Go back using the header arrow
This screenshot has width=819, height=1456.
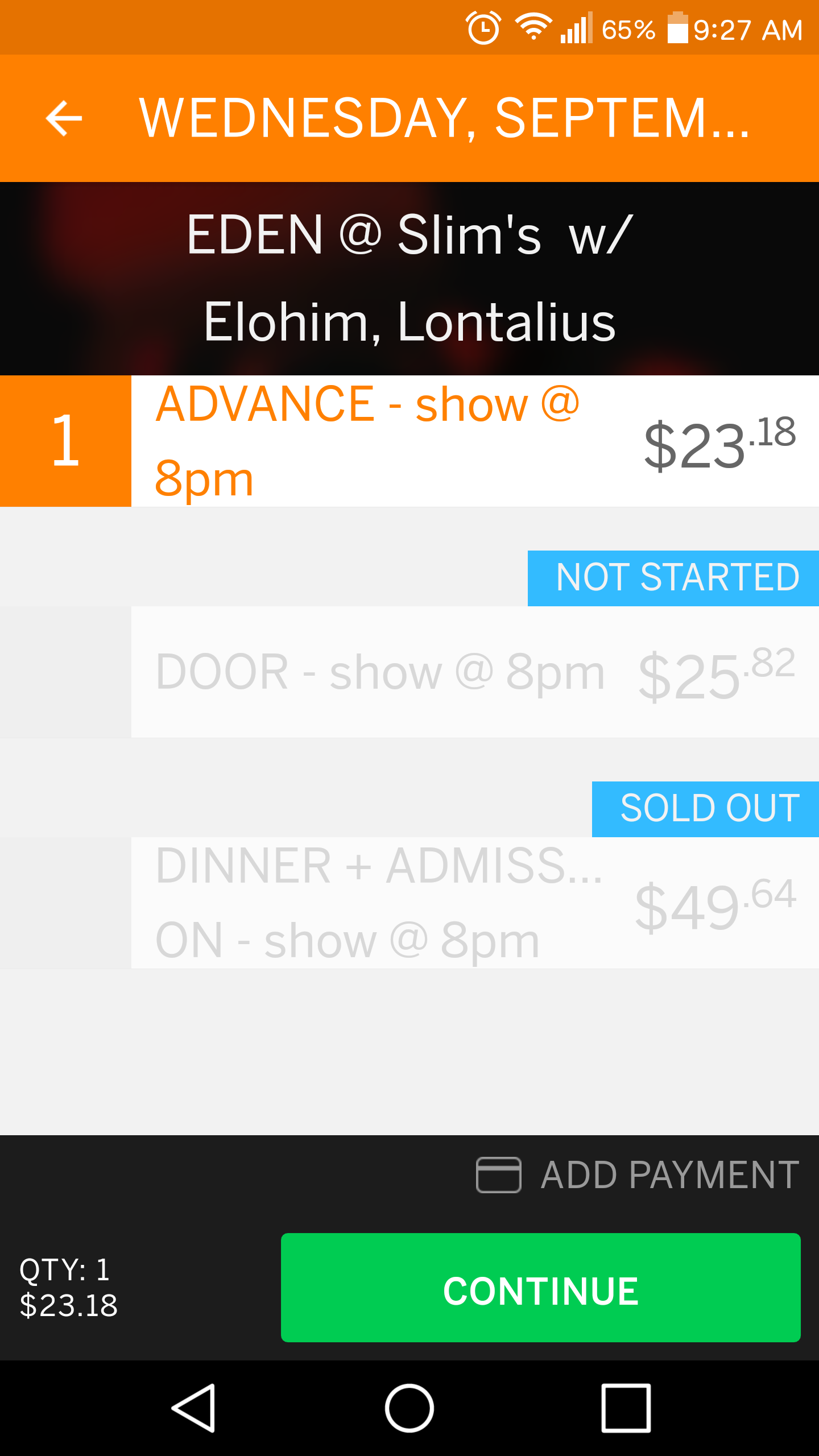(64, 118)
